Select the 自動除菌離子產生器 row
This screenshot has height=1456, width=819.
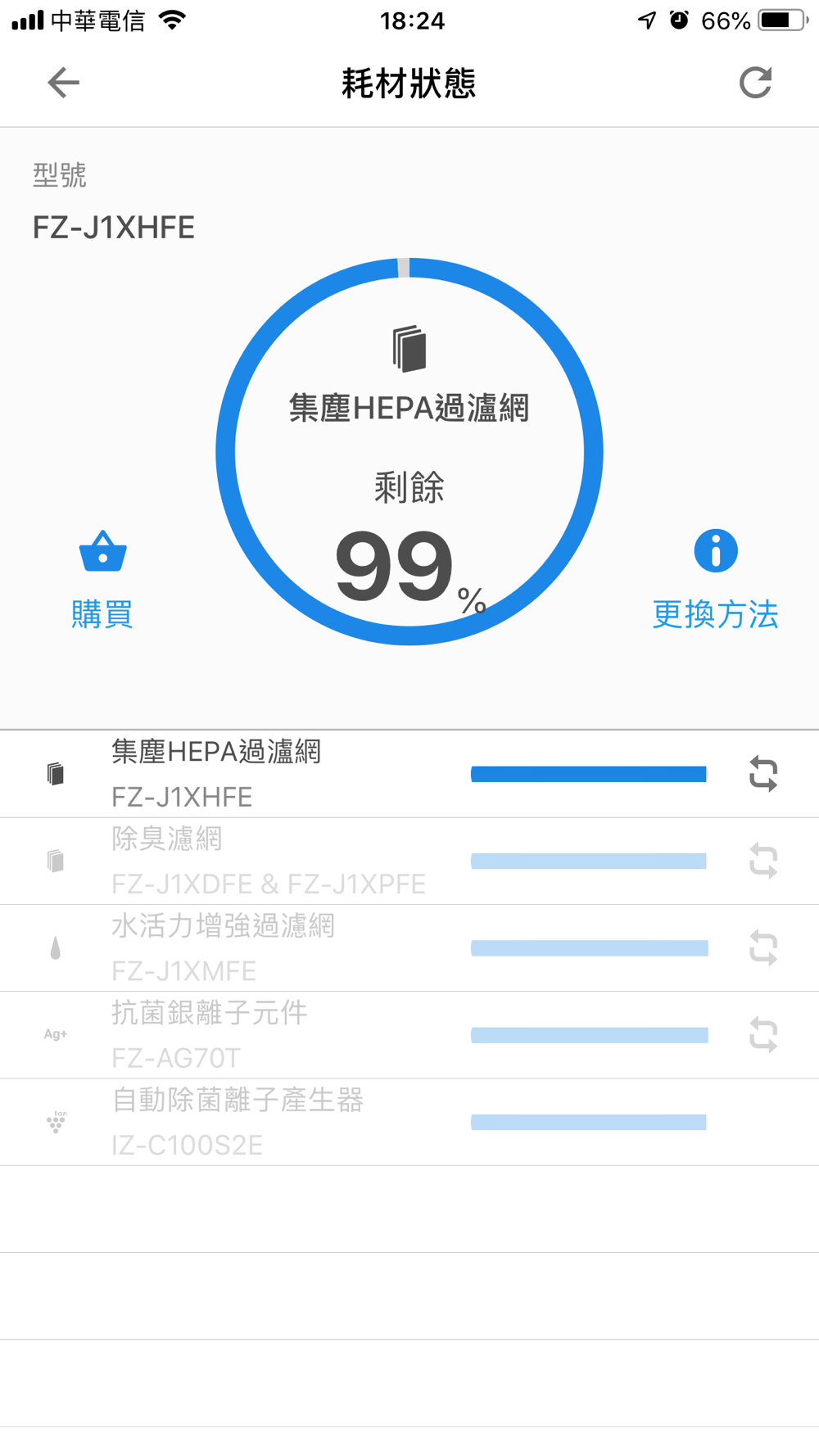coord(409,1123)
